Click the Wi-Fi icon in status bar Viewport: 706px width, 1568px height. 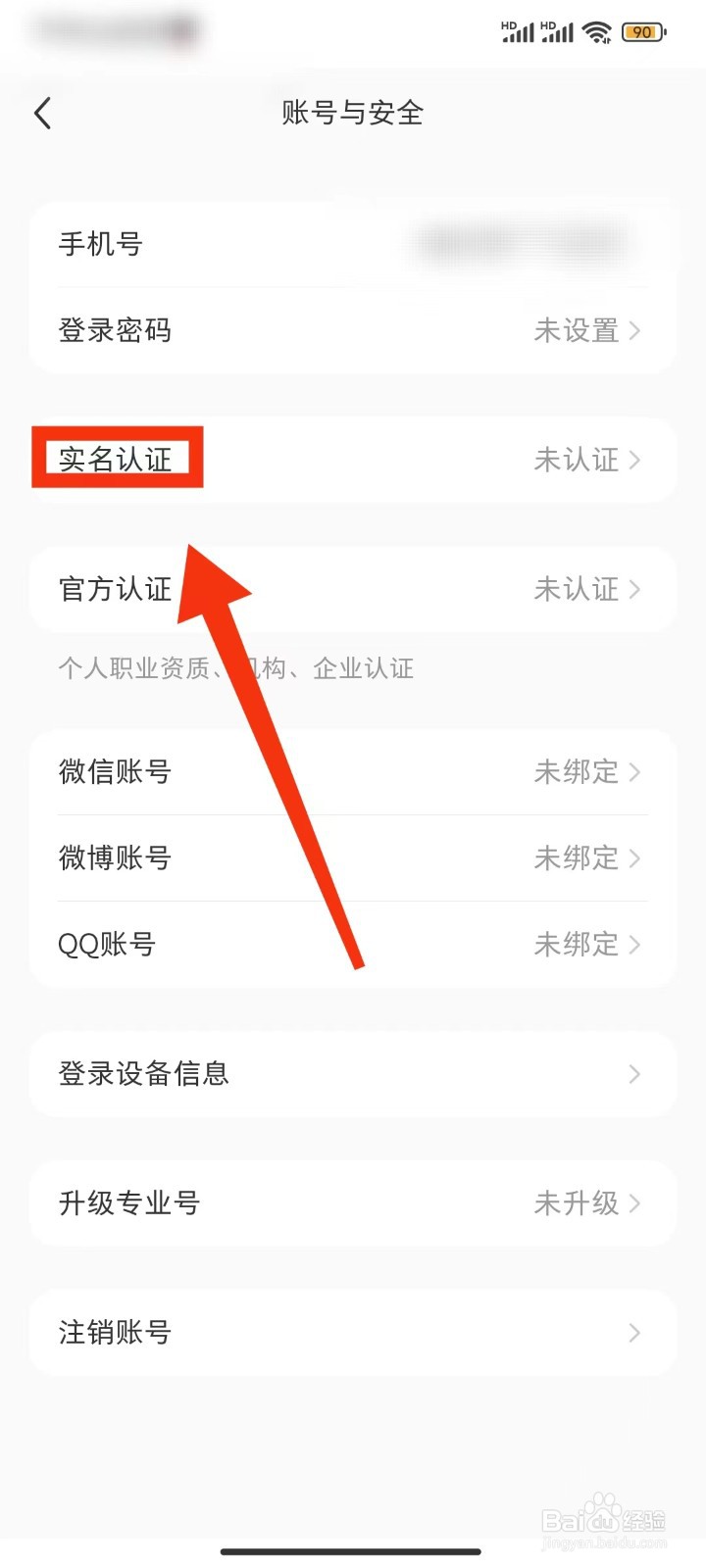pos(595,31)
